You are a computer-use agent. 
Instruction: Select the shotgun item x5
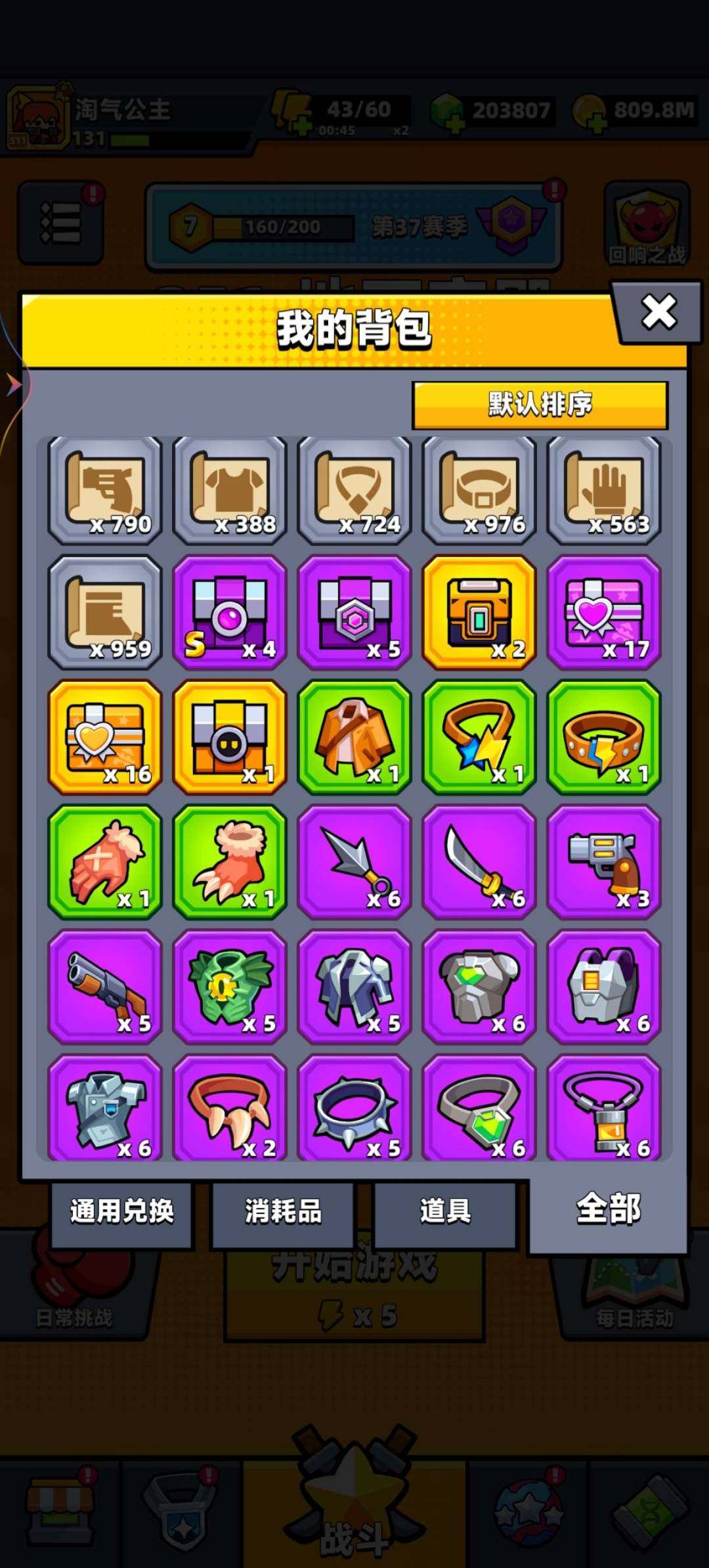pyautogui.click(x=105, y=987)
